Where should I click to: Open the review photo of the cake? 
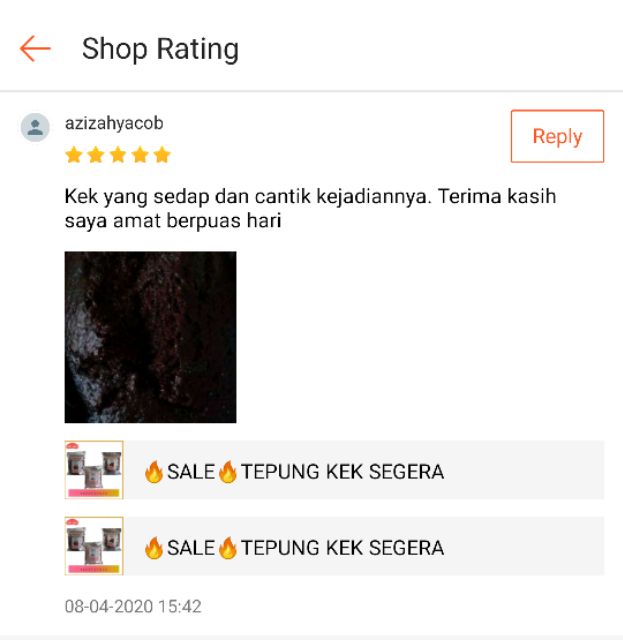point(150,337)
